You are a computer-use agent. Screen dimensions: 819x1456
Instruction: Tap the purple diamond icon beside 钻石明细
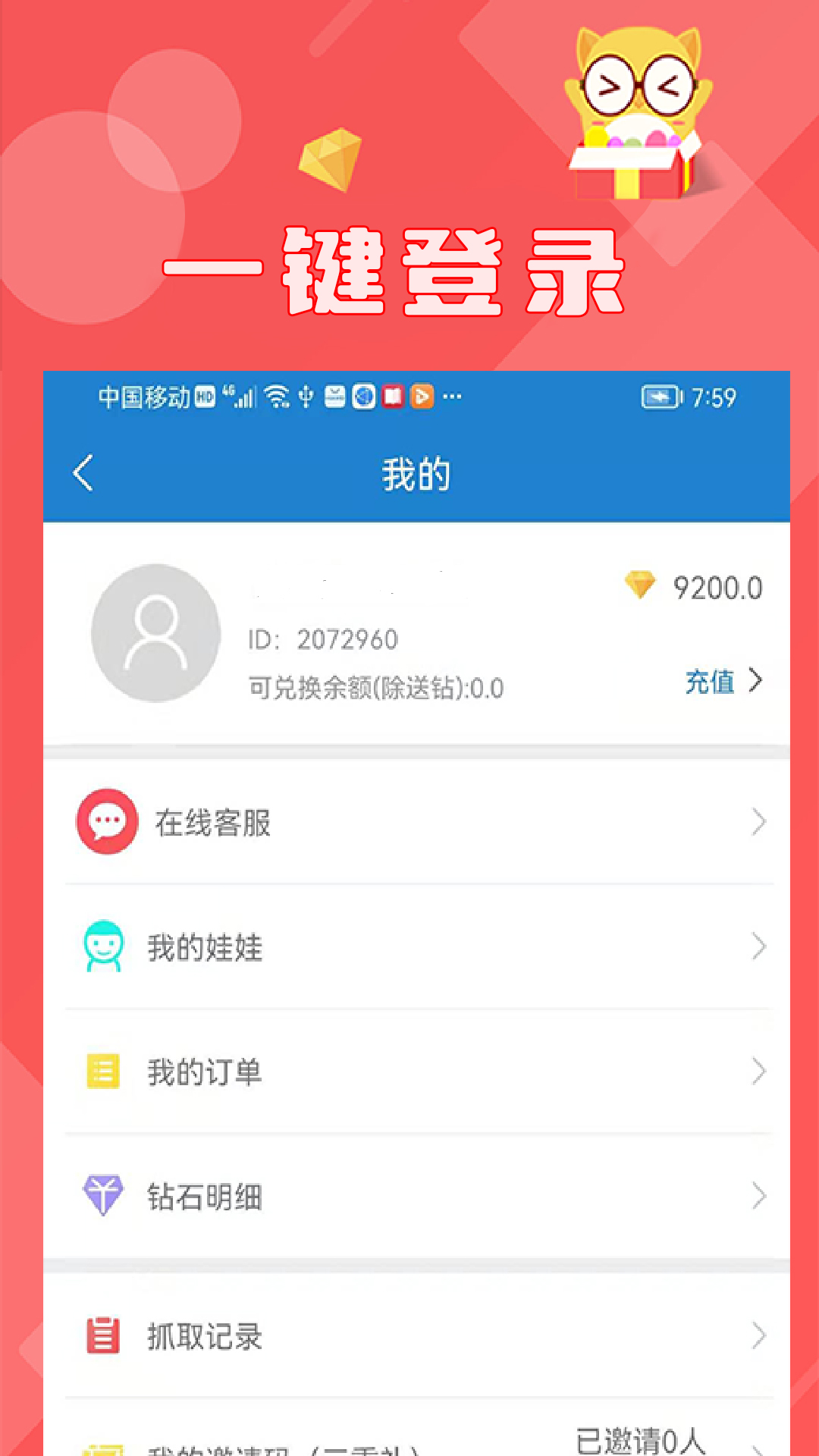105,1194
